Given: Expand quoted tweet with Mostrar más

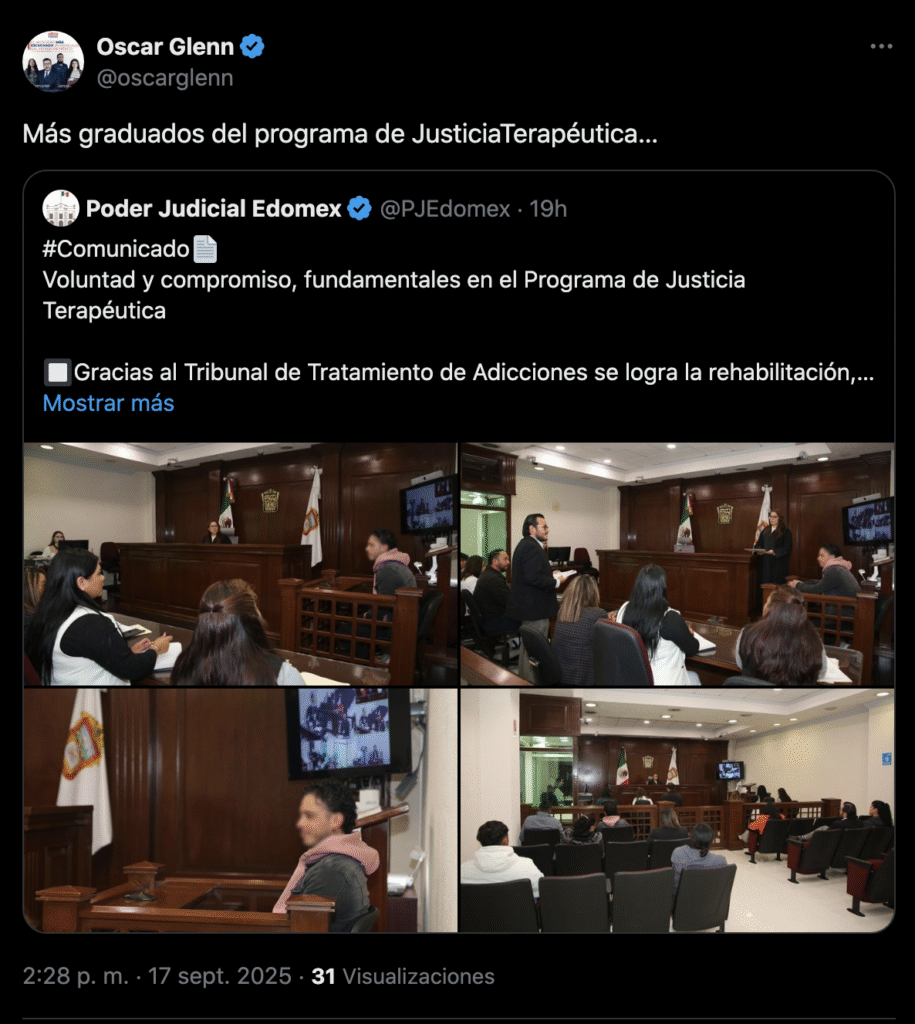Looking at the screenshot, I should pos(108,403).
